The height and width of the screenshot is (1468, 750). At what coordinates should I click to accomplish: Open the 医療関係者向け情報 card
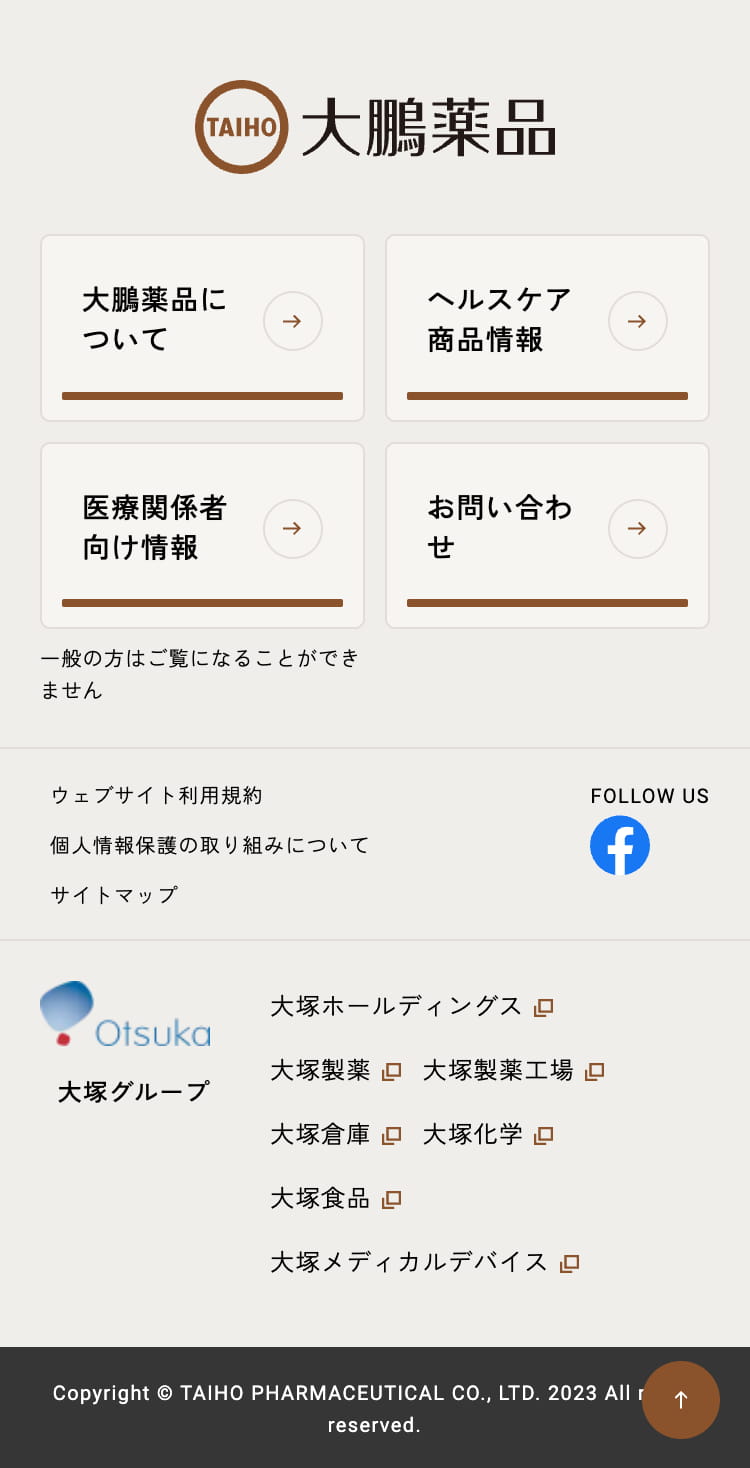(202, 536)
